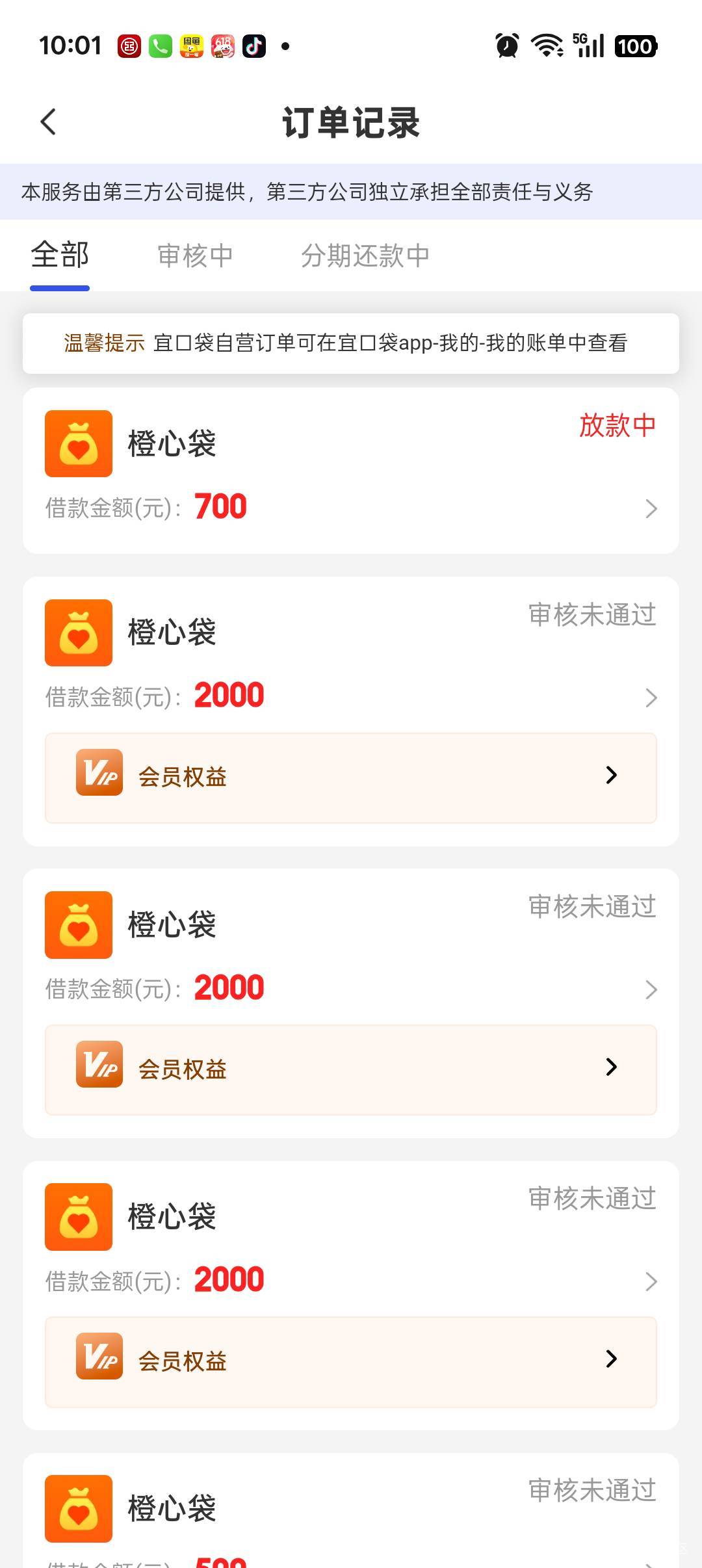The image size is (702, 1568).
Task: Switch to the 分期还款中 tab
Action: pos(365,255)
